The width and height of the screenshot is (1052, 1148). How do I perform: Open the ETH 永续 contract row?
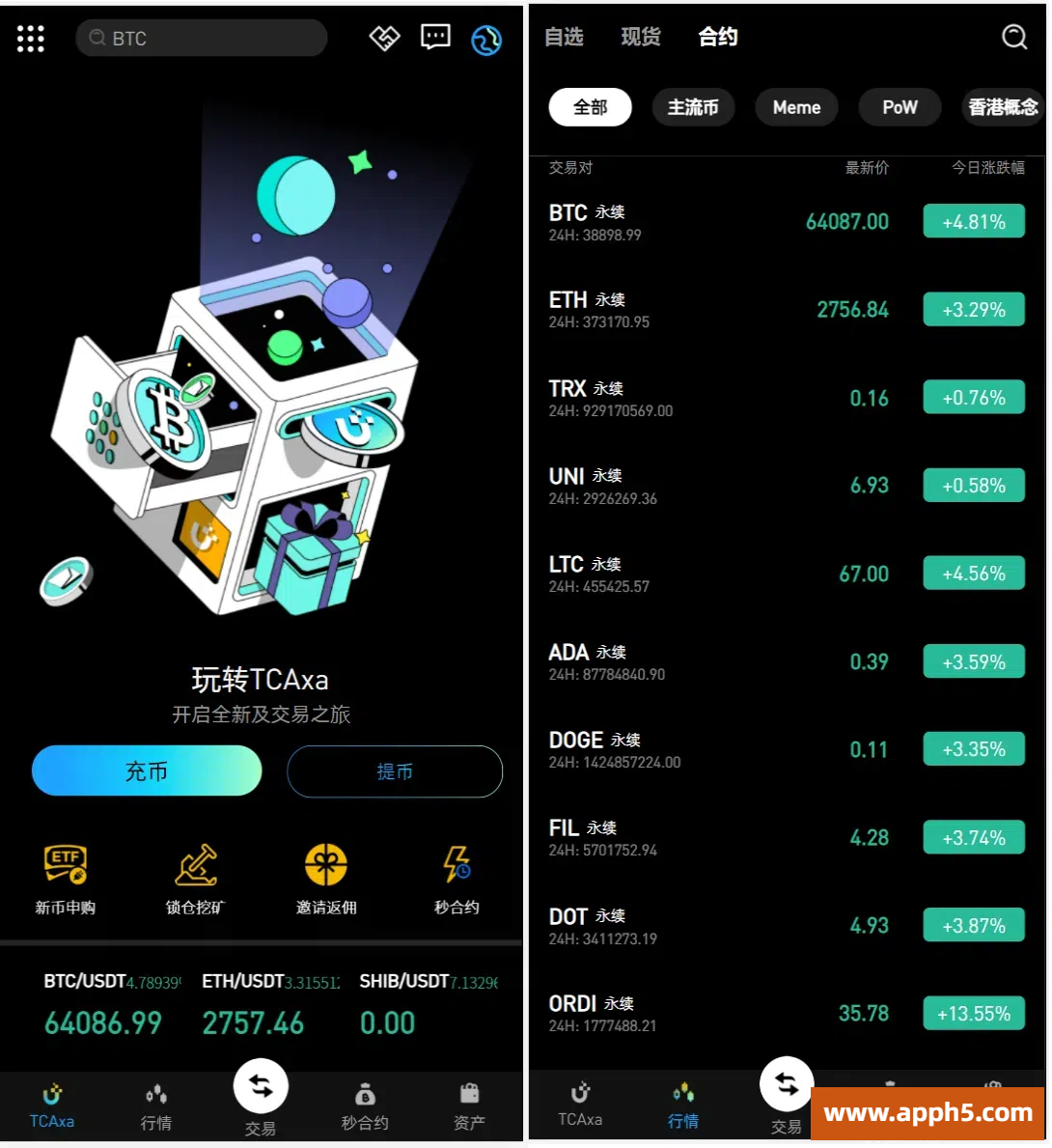(x=786, y=310)
